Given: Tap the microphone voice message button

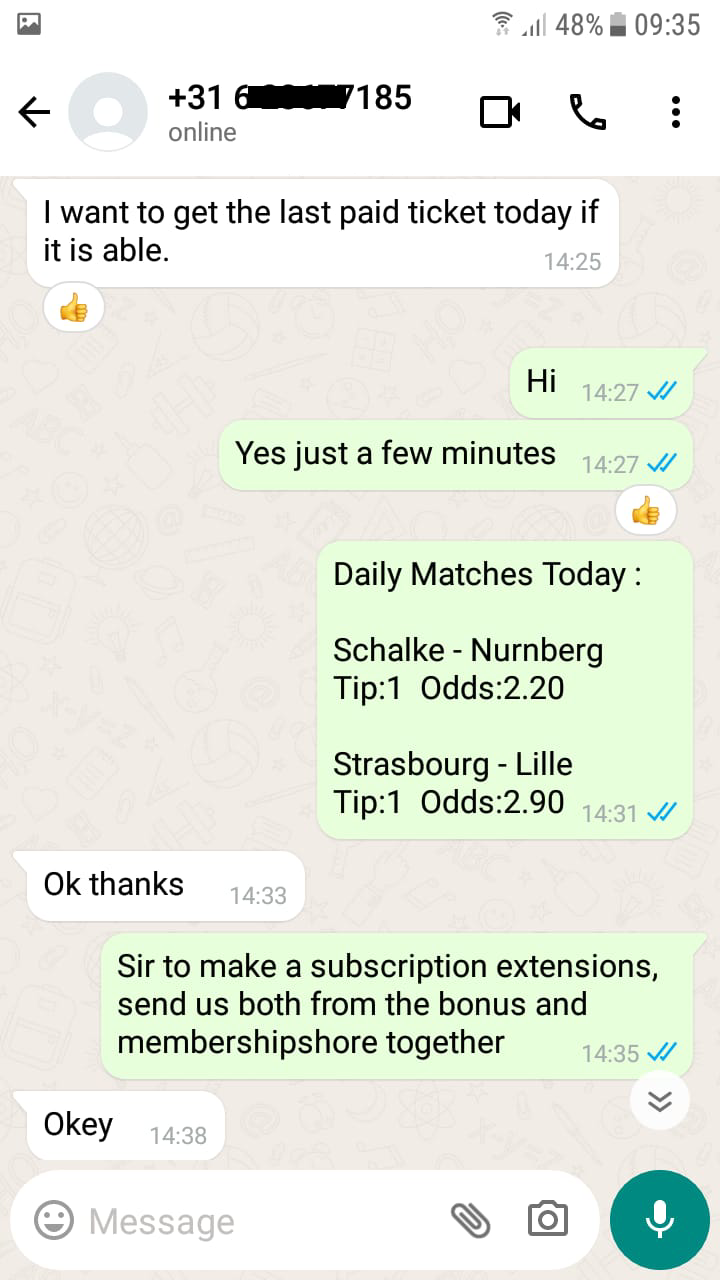Looking at the screenshot, I should (x=660, y=1219).
